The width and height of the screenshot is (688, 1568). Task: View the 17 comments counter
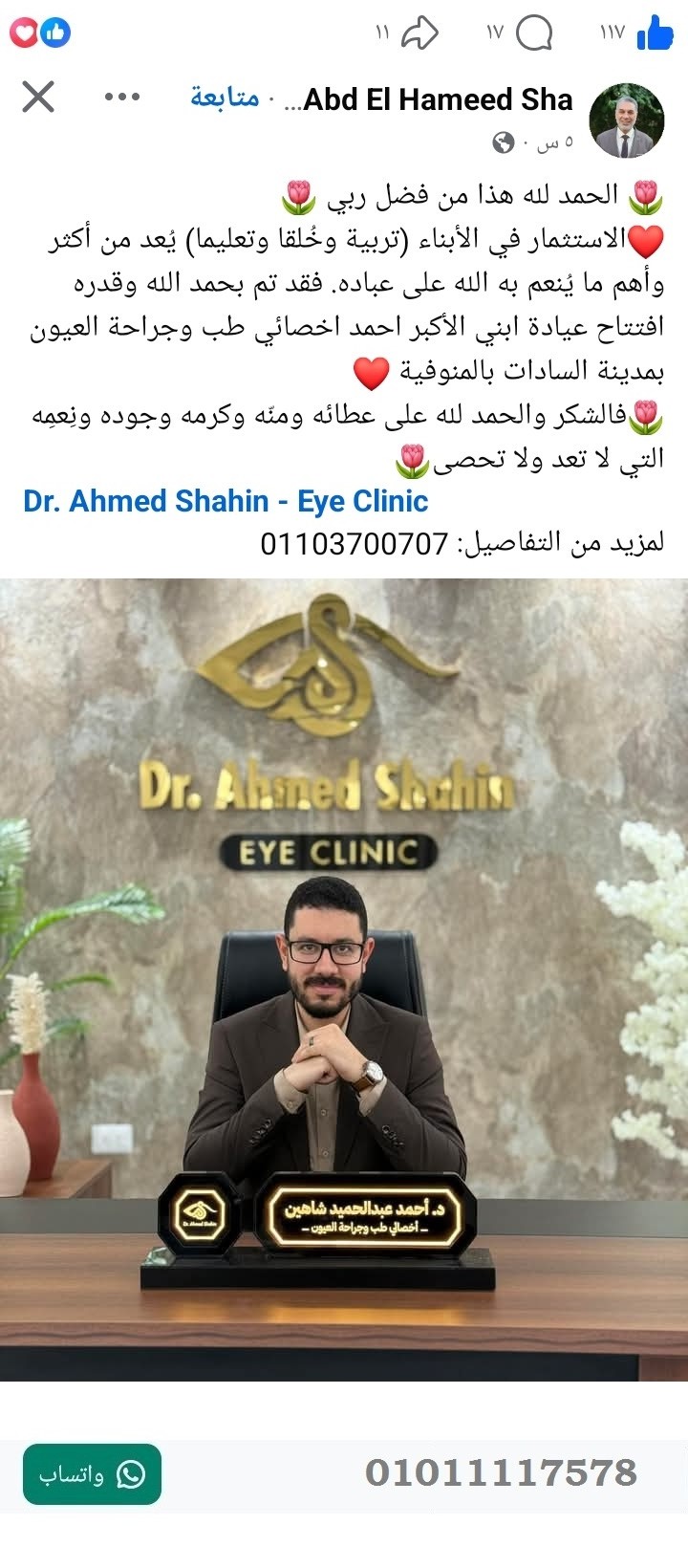point(495,33)
